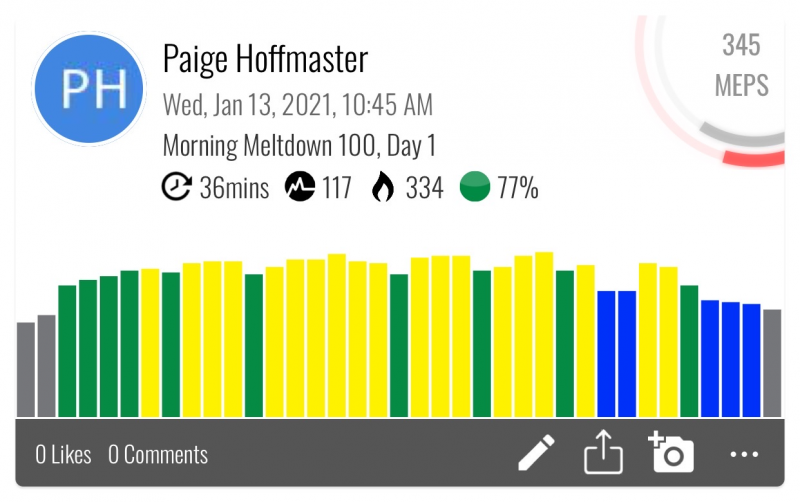
Task: Edit the Morning Meltdown 100 workout
Action: pos(536,454)
